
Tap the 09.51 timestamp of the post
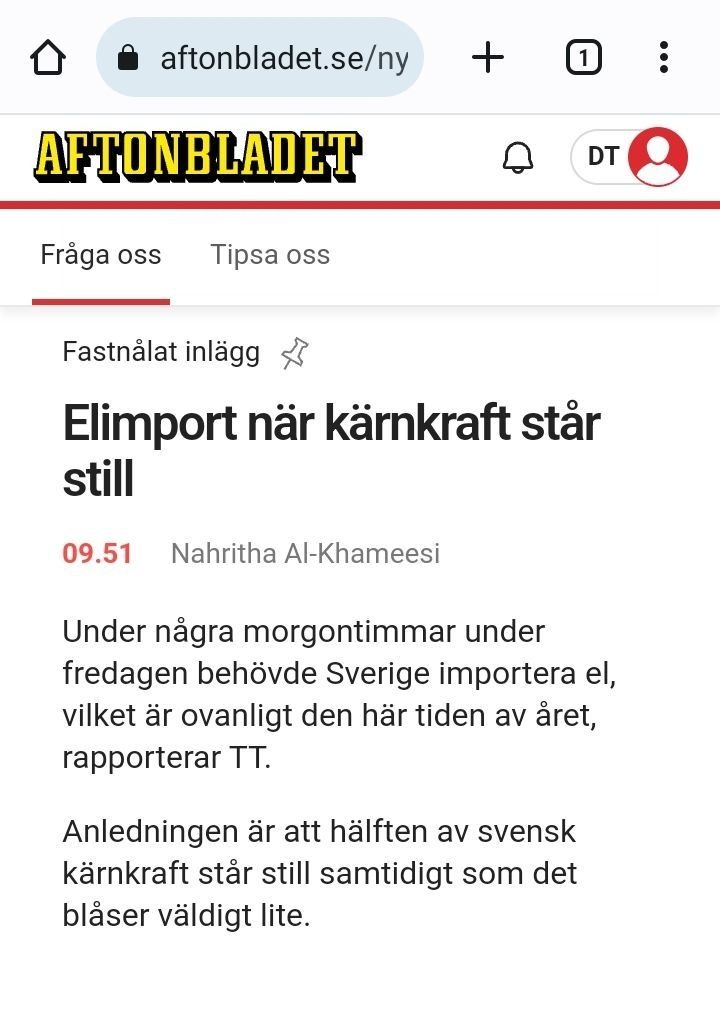click(x=95, y=553)
